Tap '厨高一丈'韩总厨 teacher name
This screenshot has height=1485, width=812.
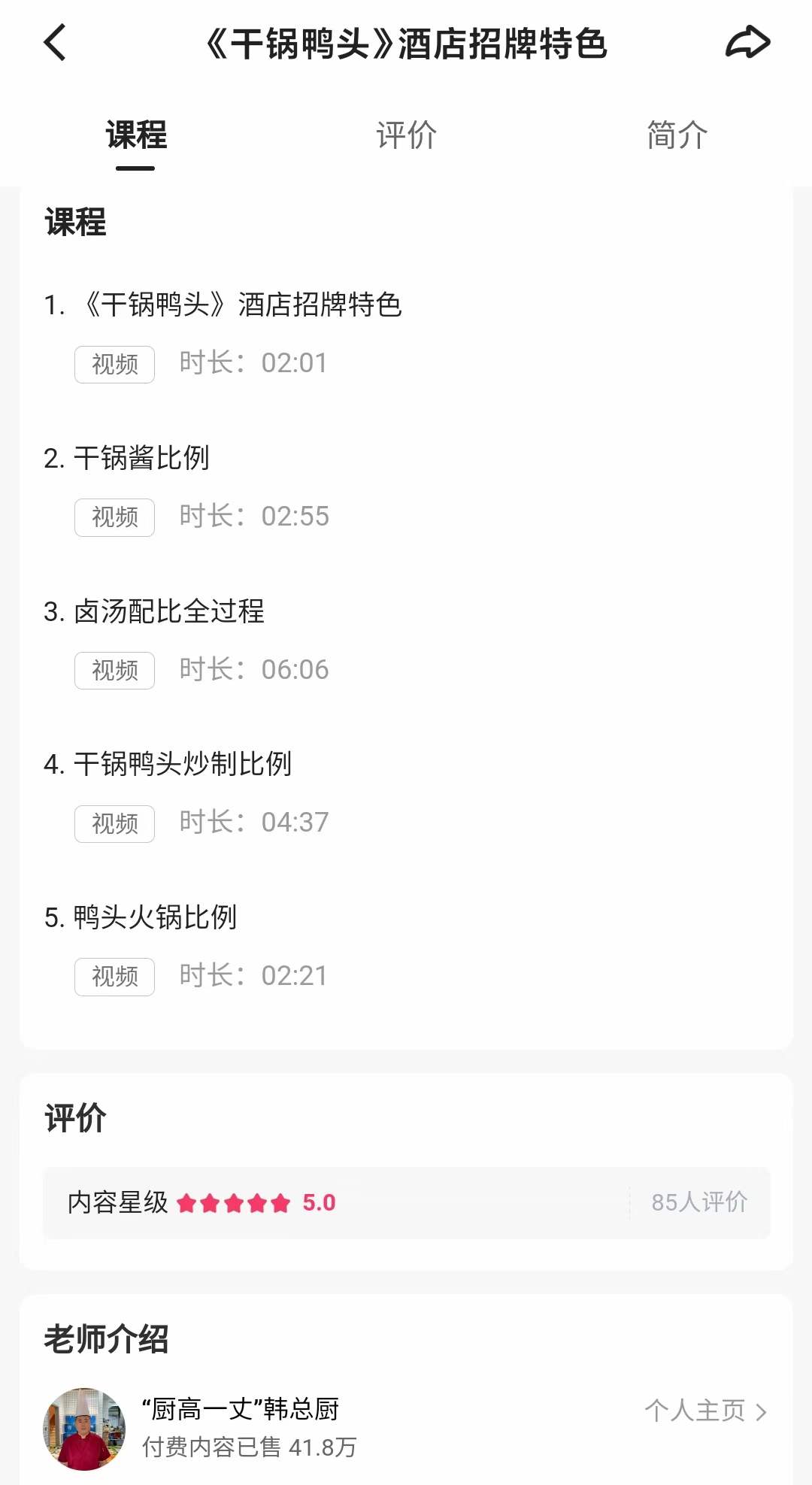(241, 1411)
